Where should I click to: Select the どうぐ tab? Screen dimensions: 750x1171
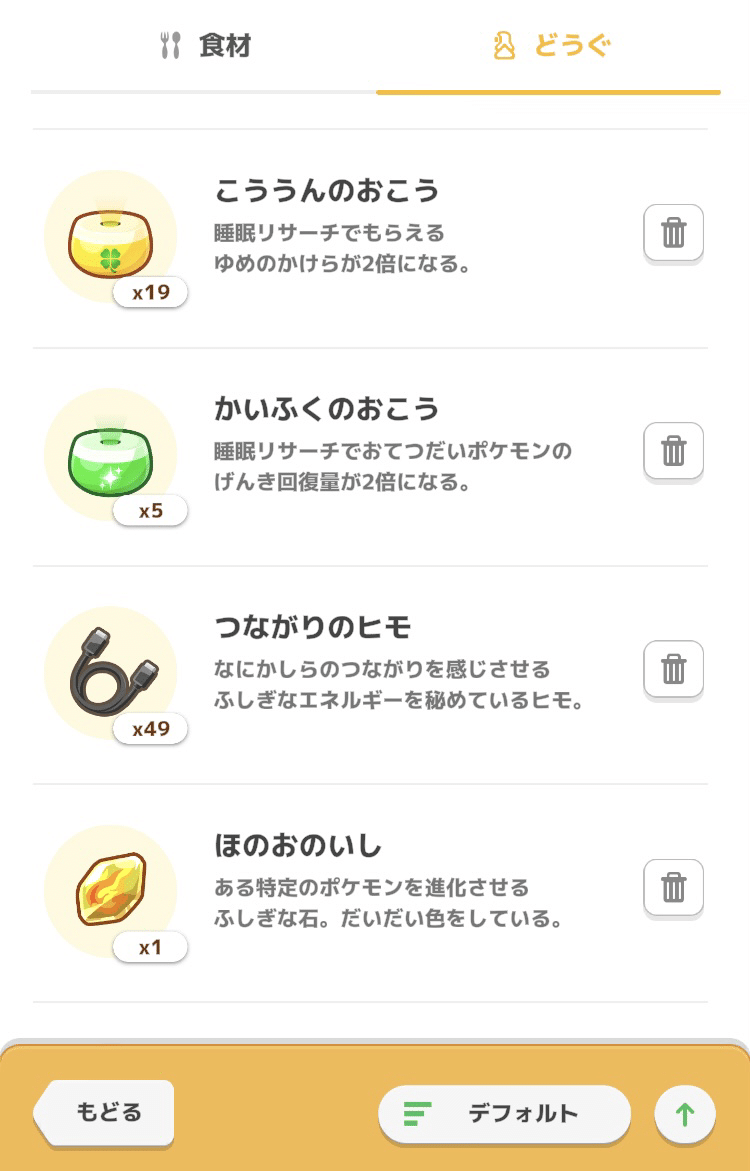549,46
